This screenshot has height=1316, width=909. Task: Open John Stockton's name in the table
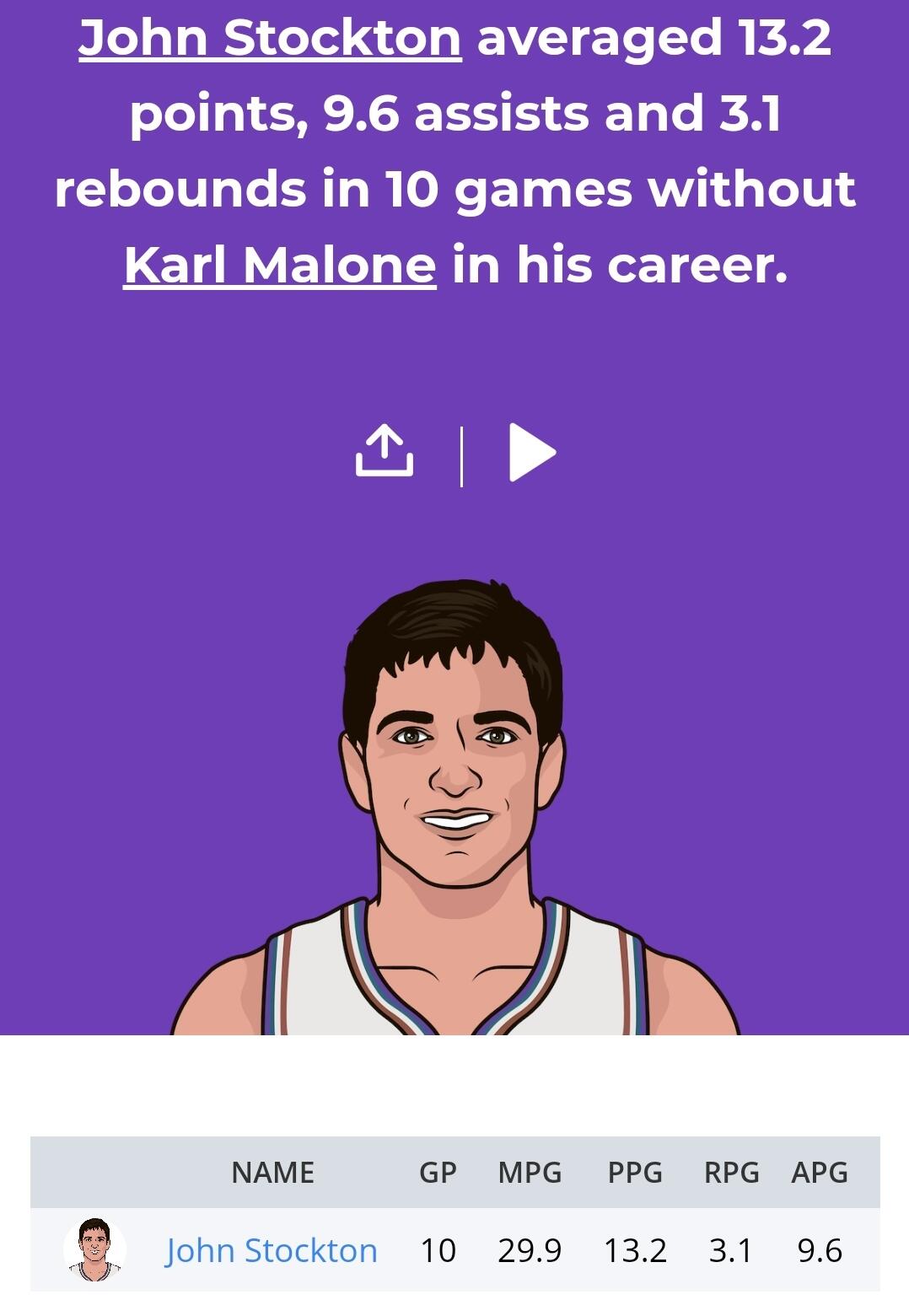point(272,1250)
